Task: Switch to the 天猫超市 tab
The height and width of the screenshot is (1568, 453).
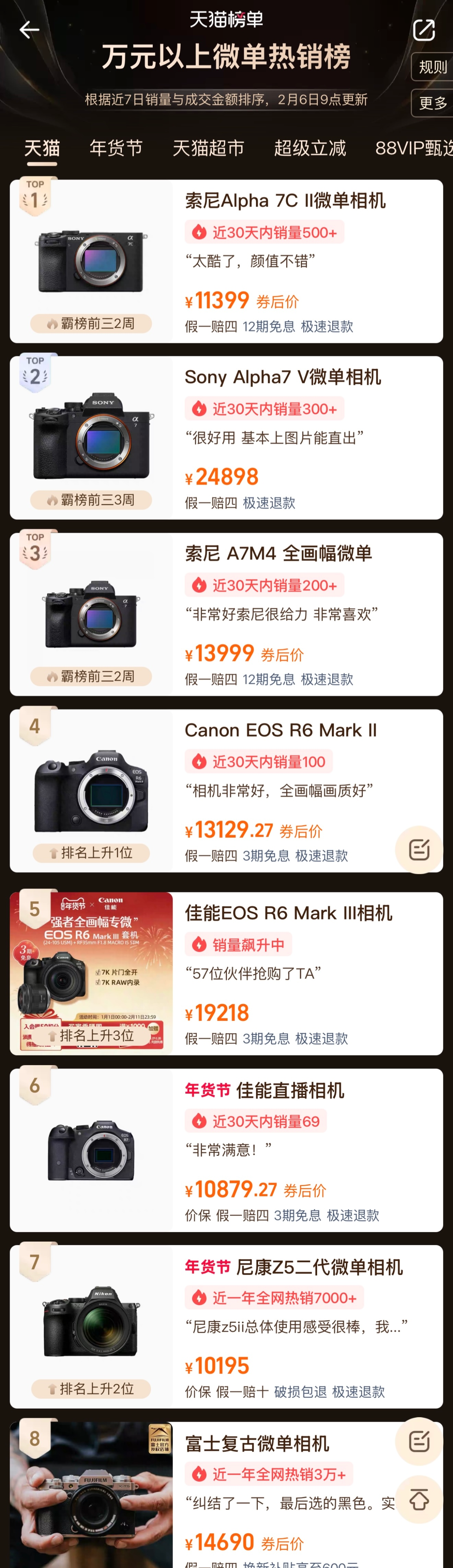Action: 208,148
